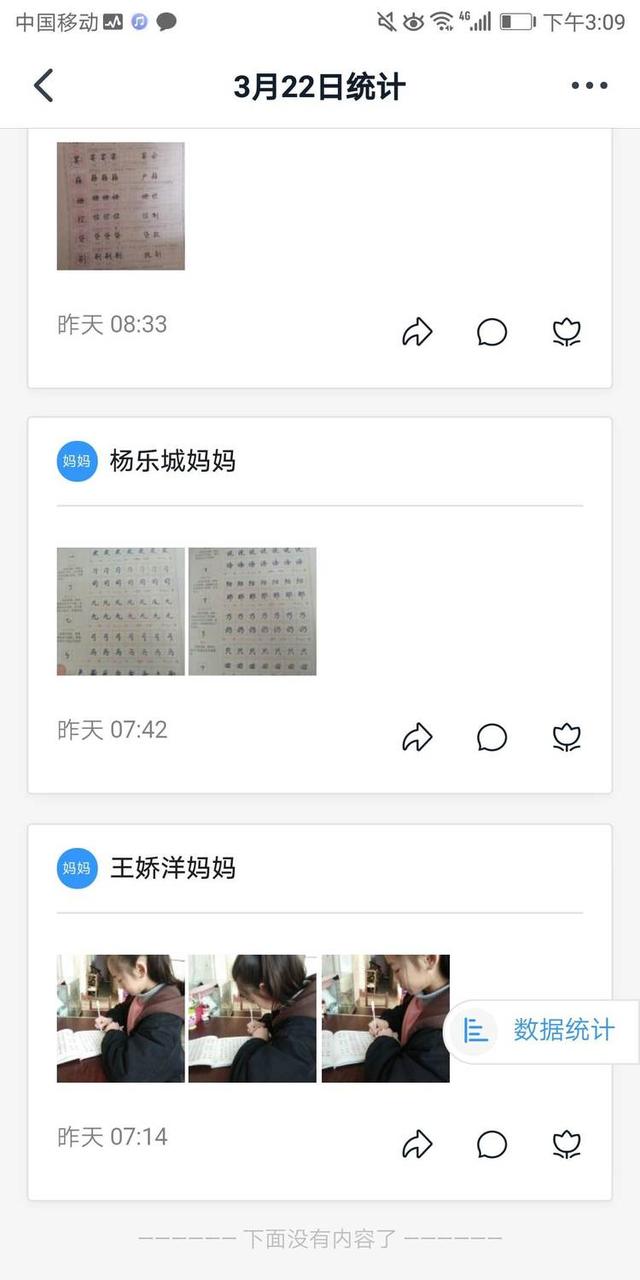Give a flower to 王娇洋妈妈's post
Image resolution: width=640 pixels, height=1280 pixels.
[x=567, y=1144]
